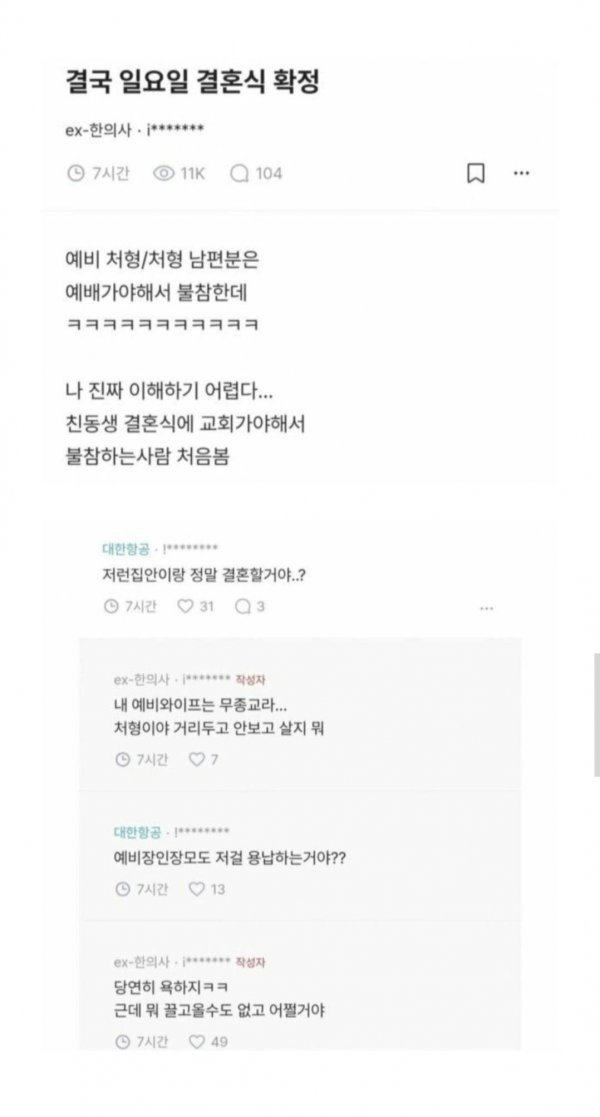Viewport: 600px width, 1117px height.
Task: Open more options on 대한항공's first comment
Action: point(486,607)
